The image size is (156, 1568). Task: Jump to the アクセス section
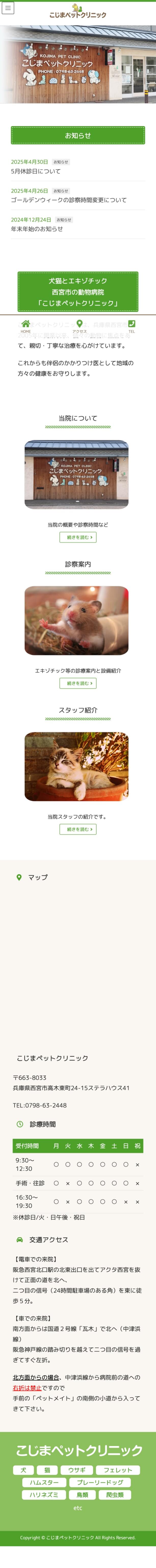pyautogui.click(x=79, y=326)
